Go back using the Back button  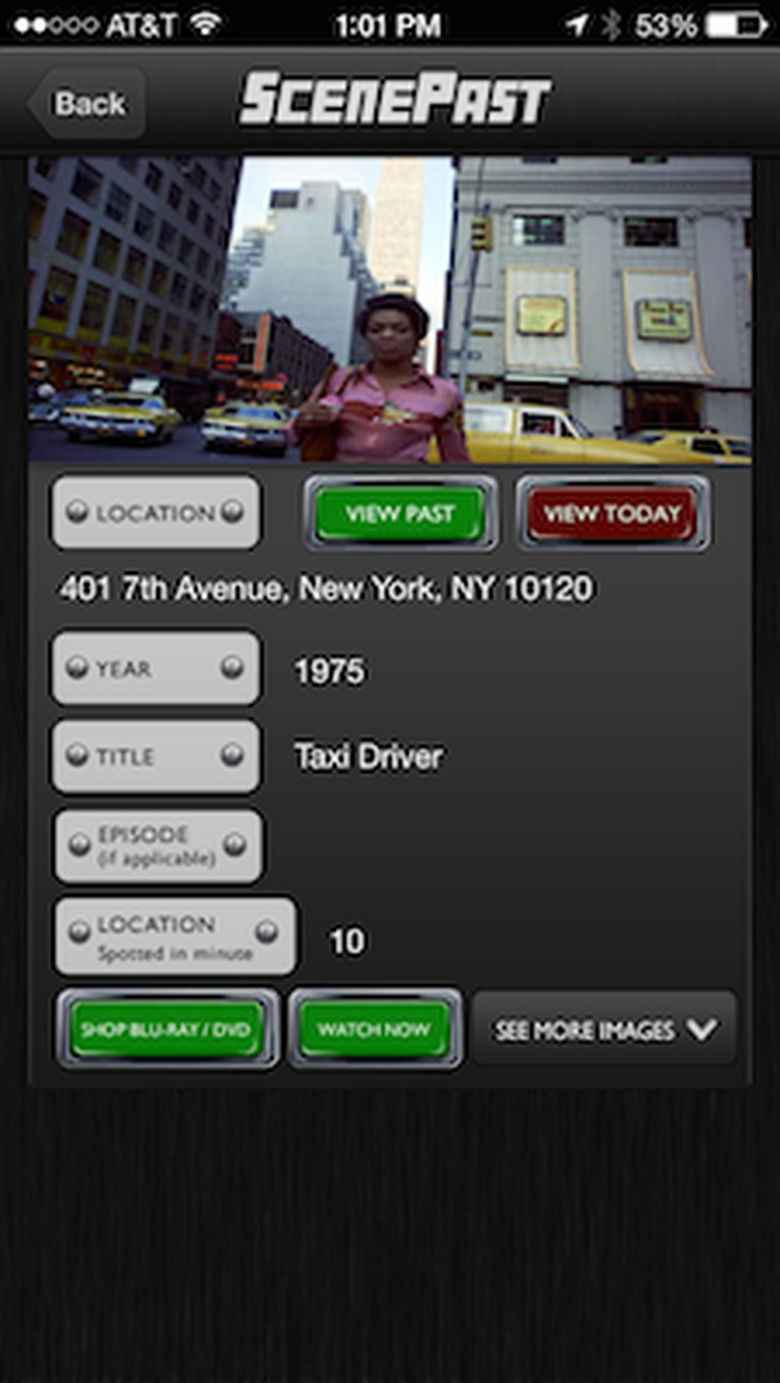point(87,103)
